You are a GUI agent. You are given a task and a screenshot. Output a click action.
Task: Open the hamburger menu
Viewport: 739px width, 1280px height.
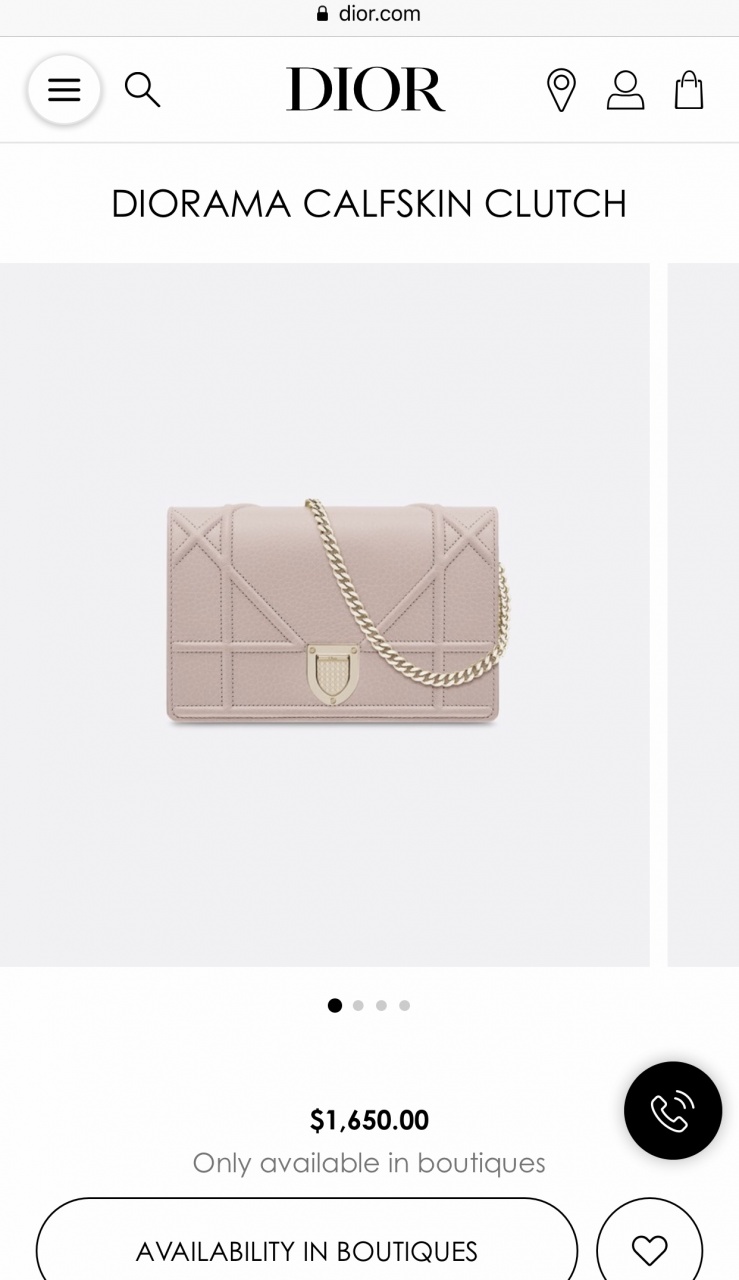coord(64,90)
